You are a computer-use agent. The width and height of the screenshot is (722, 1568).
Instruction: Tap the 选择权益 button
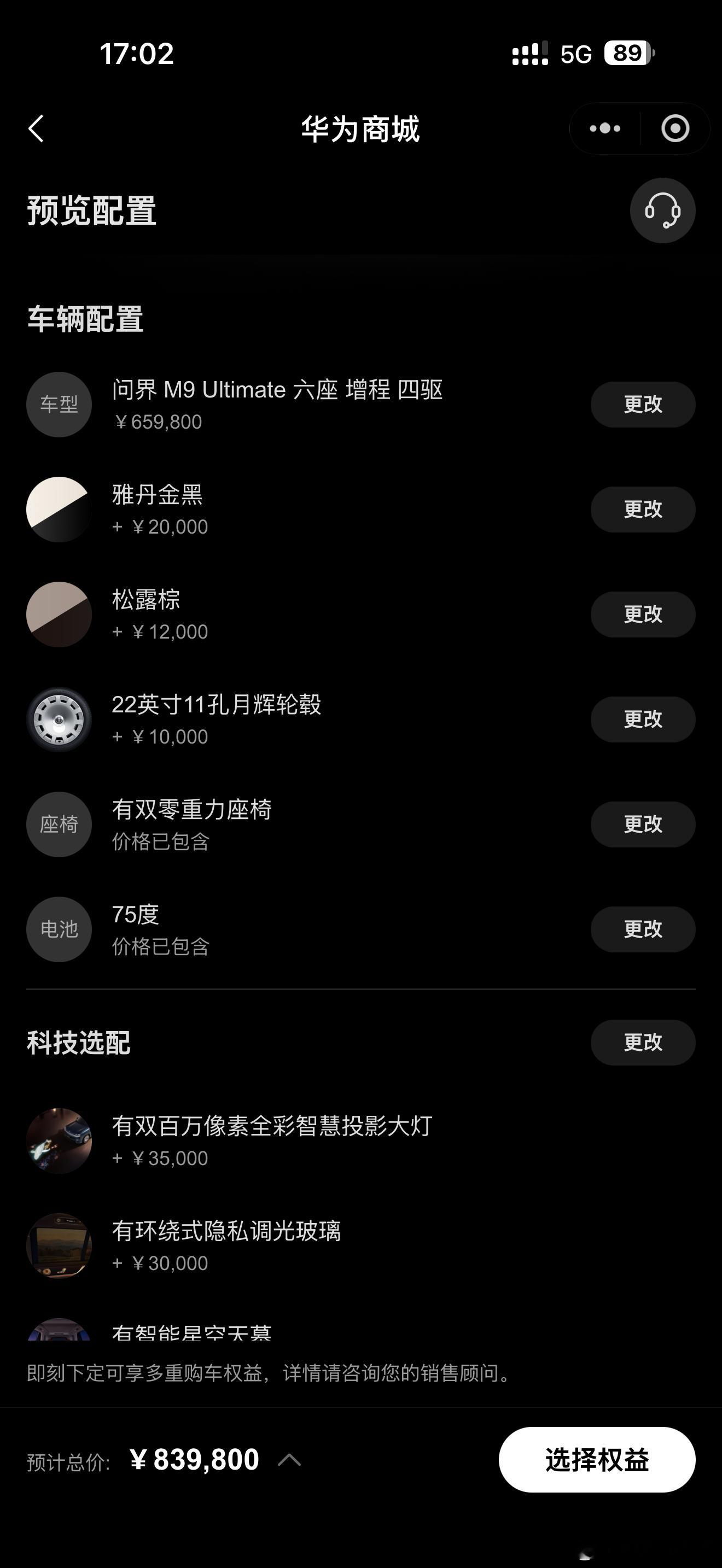[597, 1460]
